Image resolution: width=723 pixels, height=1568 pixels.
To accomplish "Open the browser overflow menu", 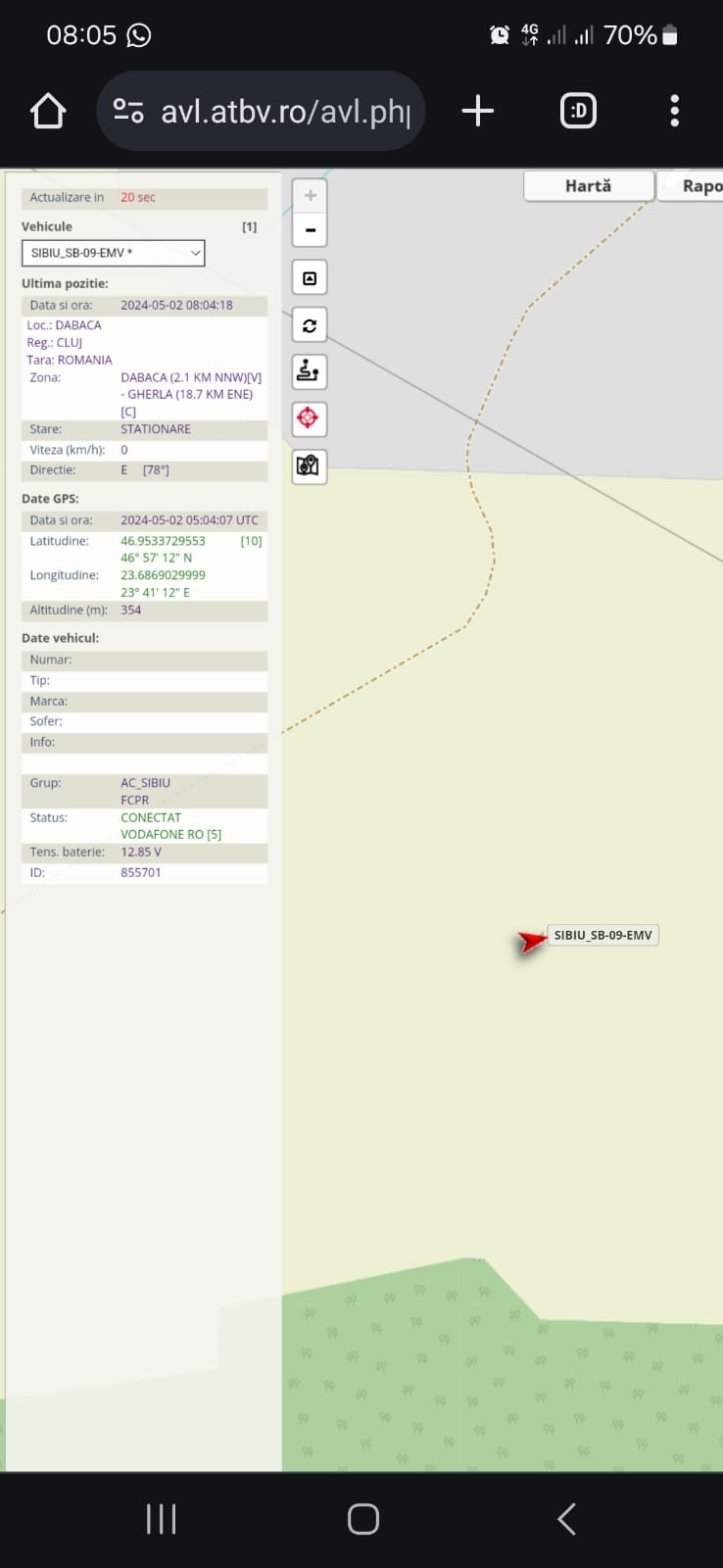I will pos(674,111).
